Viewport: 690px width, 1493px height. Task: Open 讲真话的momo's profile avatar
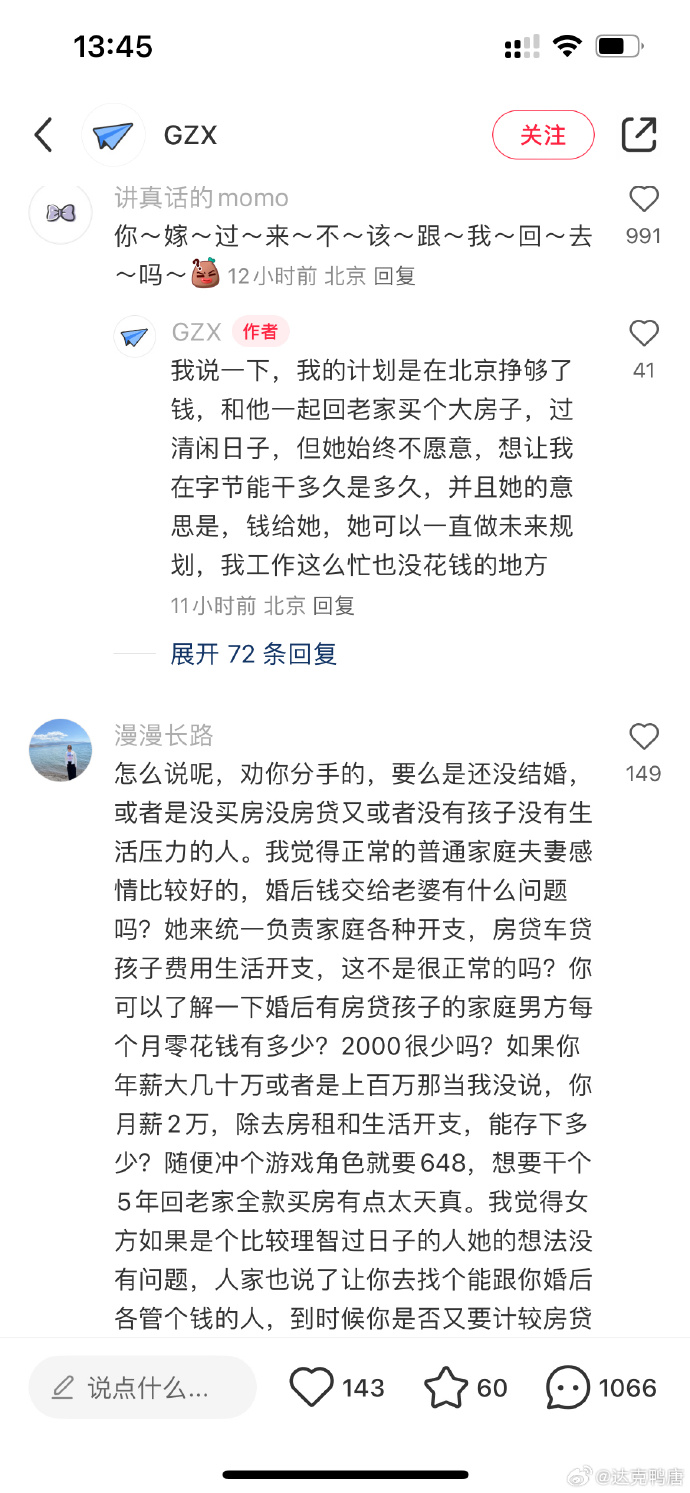point(61,213)
